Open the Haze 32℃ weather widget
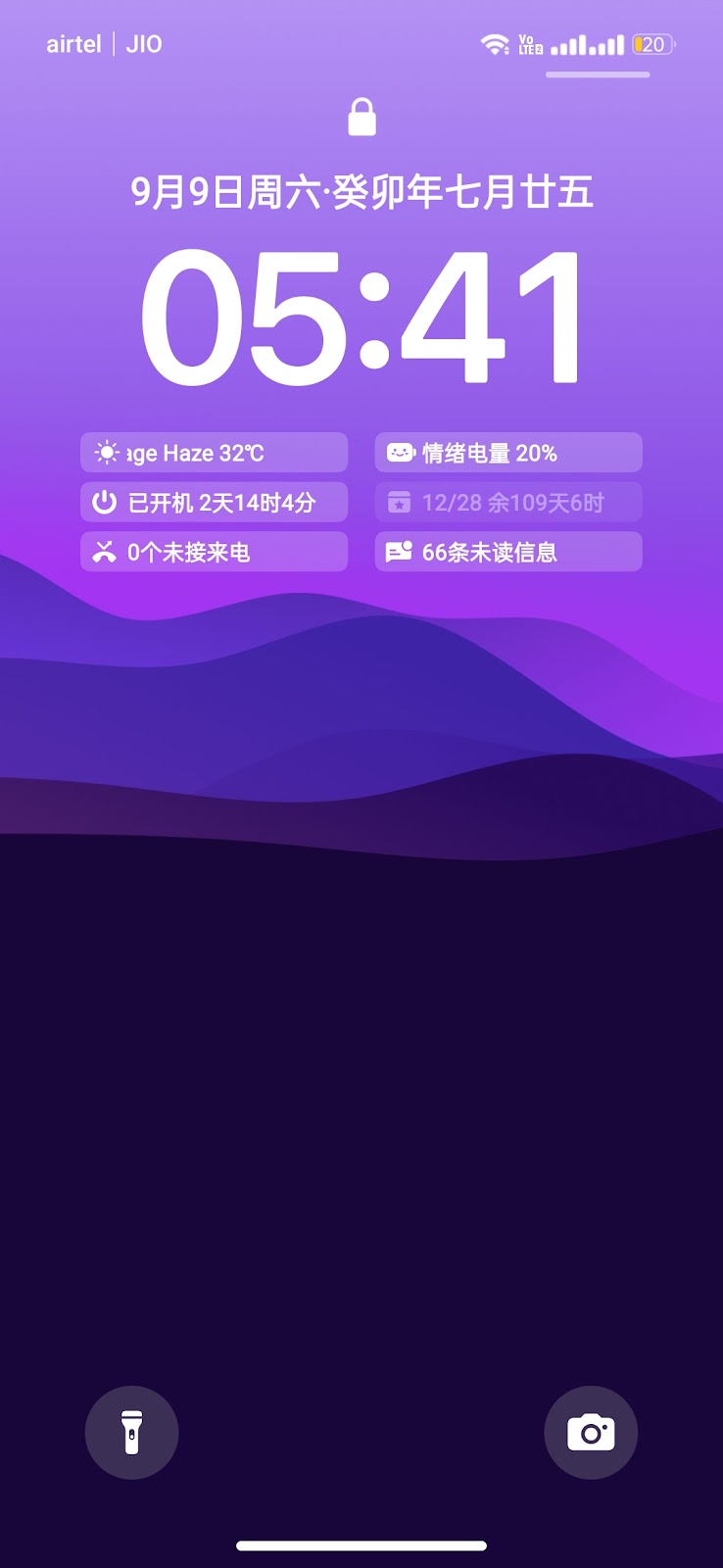This screenshot has width=723, height=1568. 214,453
